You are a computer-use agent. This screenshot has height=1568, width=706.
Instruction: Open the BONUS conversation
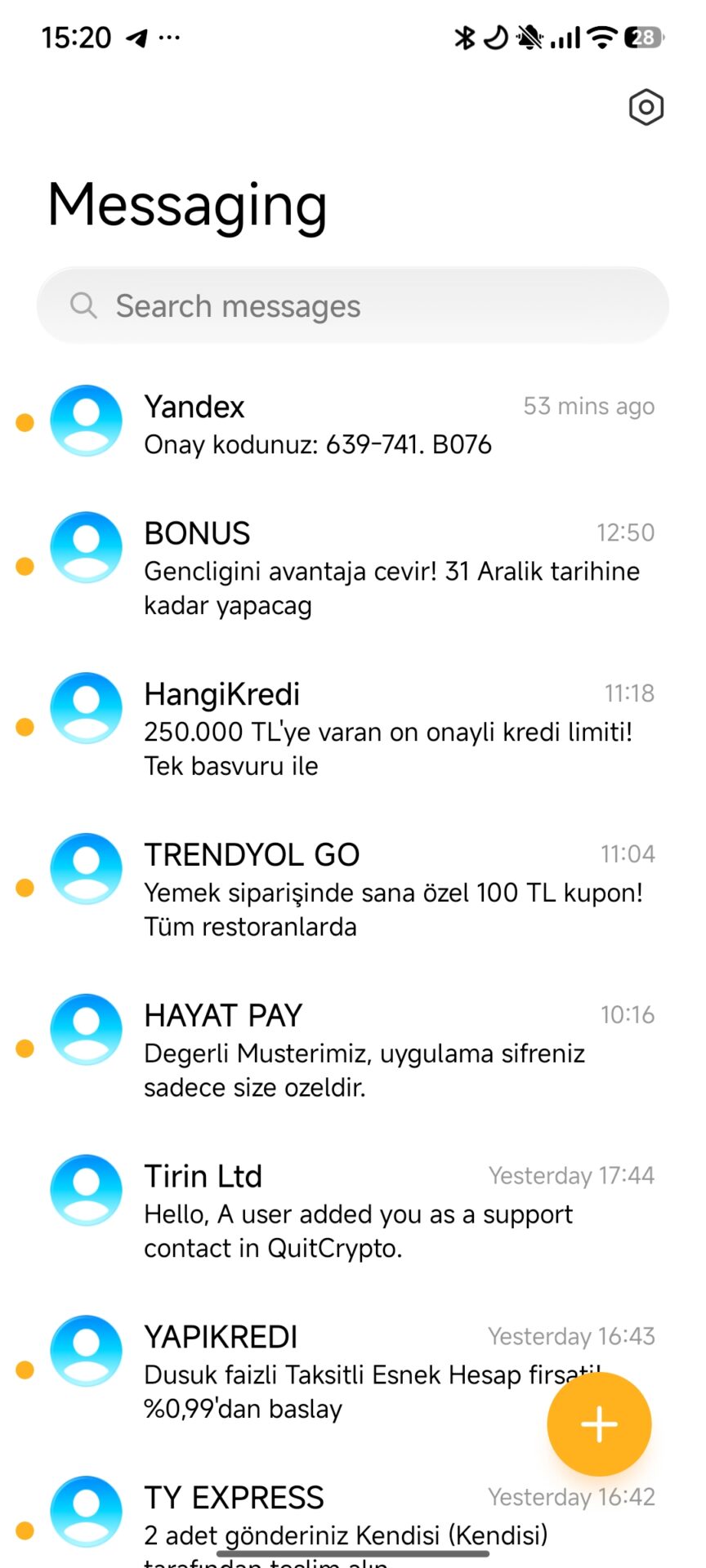(353, 568)
